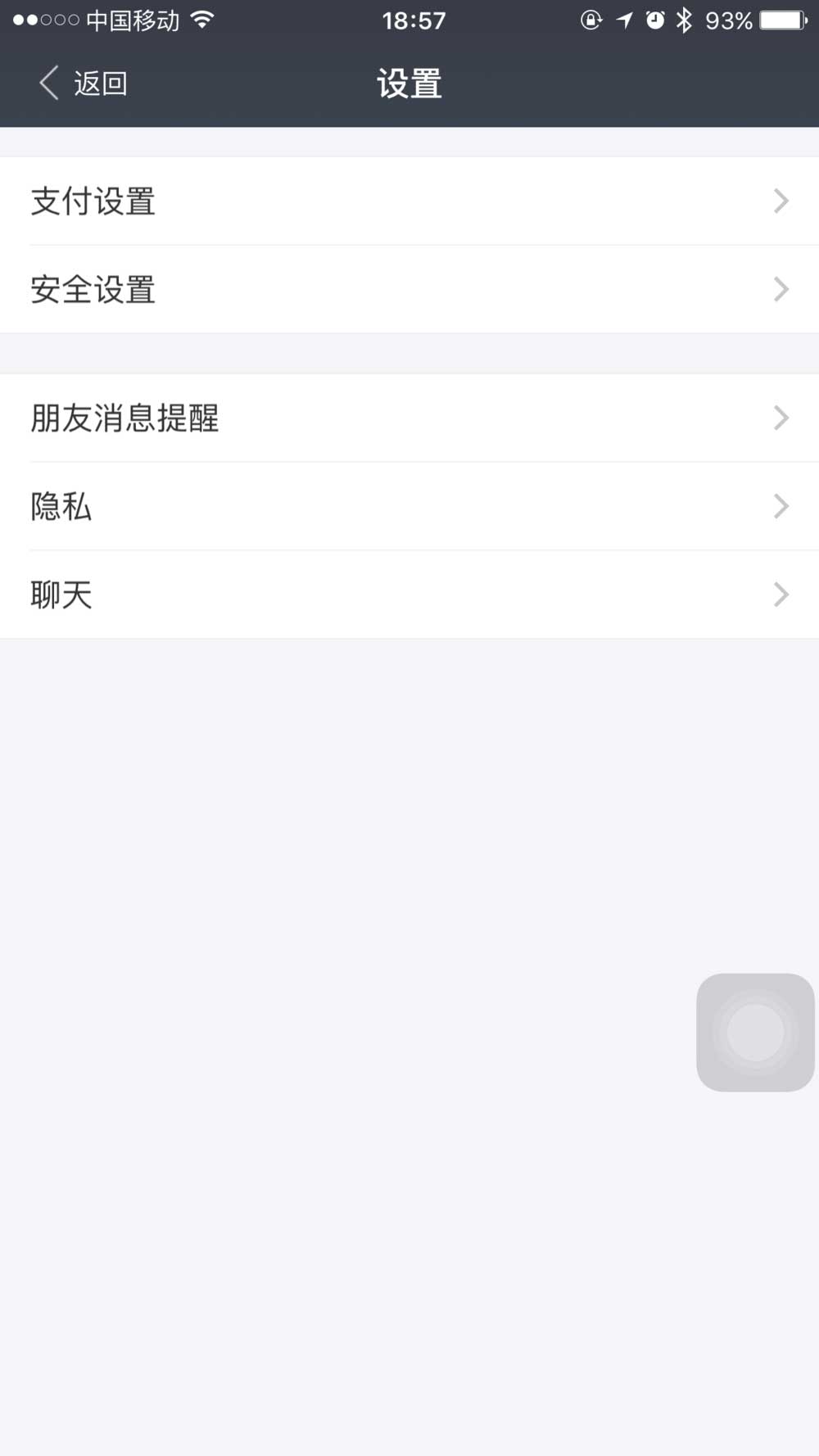Open the 隐私 privacy row
The height and width of the screenshot is (1456, 819).
[409, 506]
